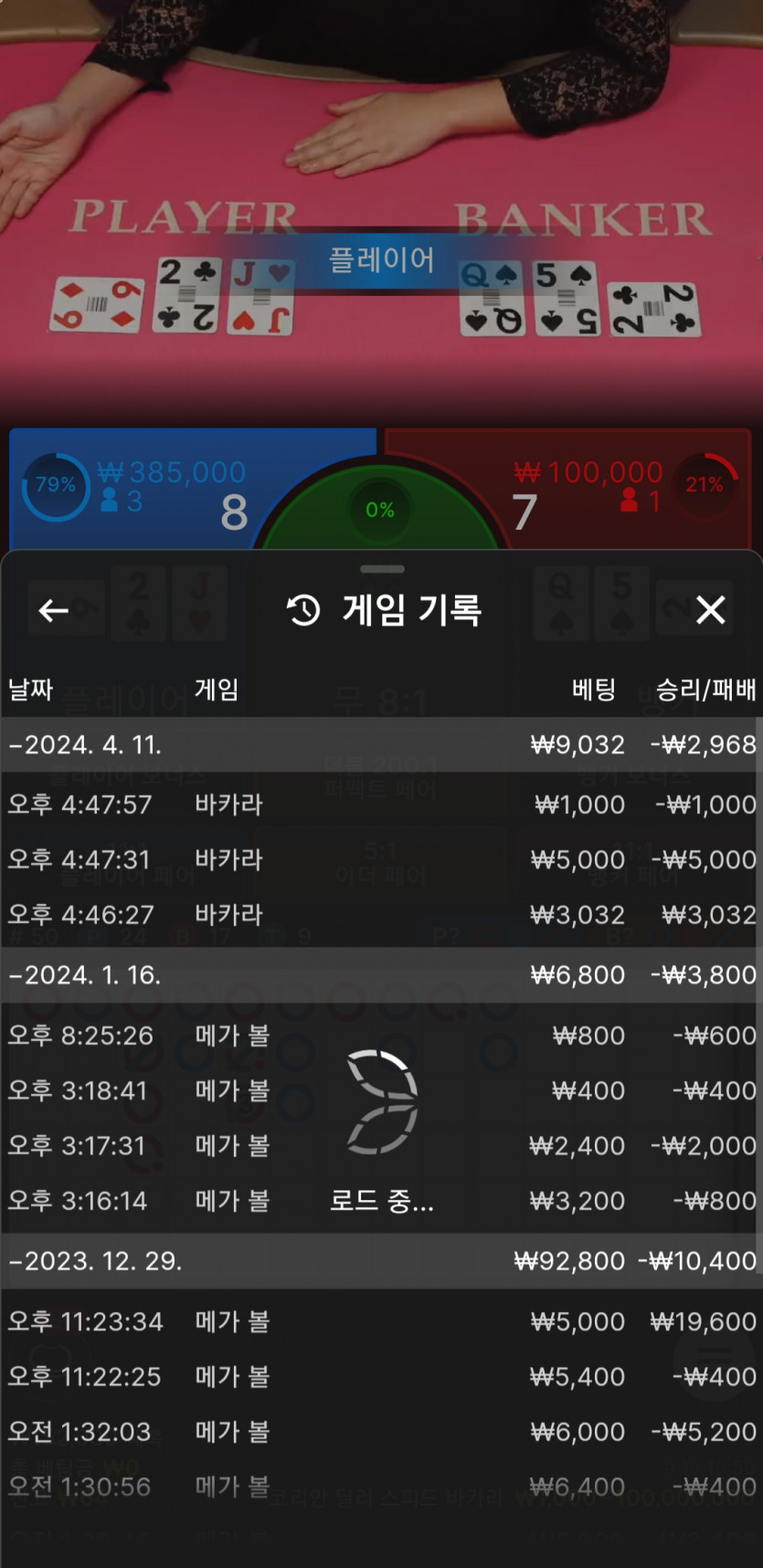Go back from the game history panel
The width and height of the screenshot is (763, 1568).
[x=54, y=610]
